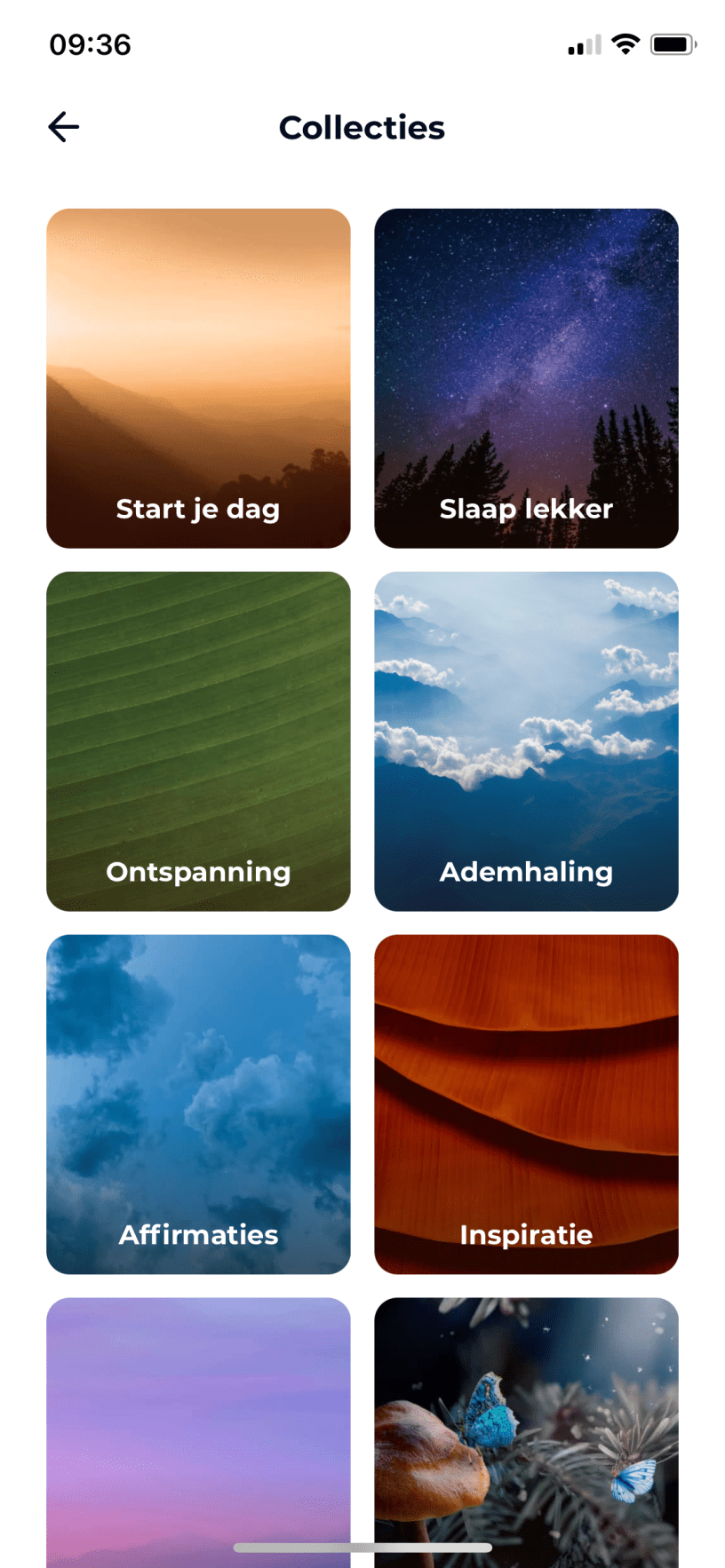Open the purple sky collection card
The height and width of the screenshot is (1568, 725).
pos(198,1429)
